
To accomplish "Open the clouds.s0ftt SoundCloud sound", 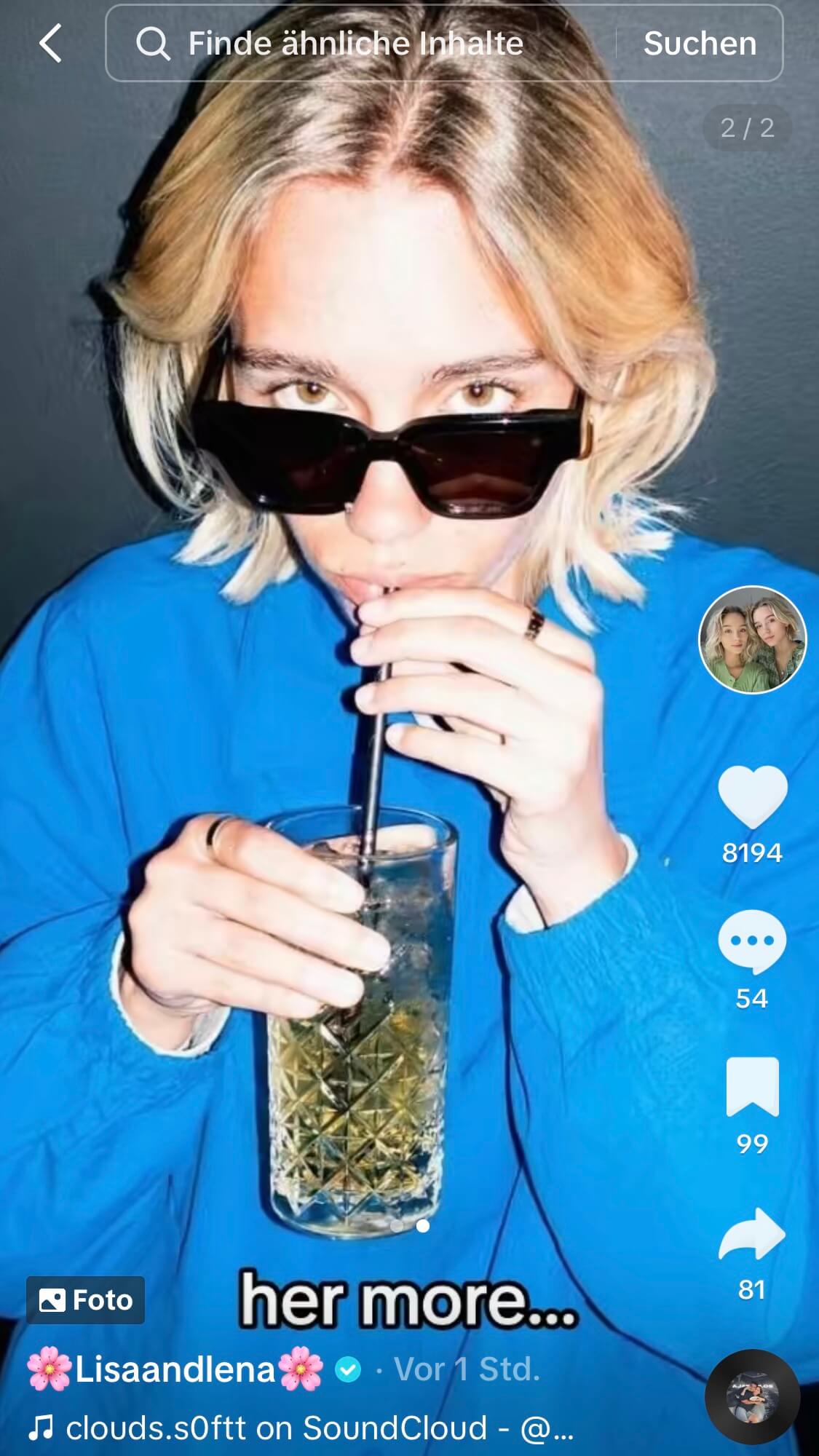I will tap(301, 1428).
